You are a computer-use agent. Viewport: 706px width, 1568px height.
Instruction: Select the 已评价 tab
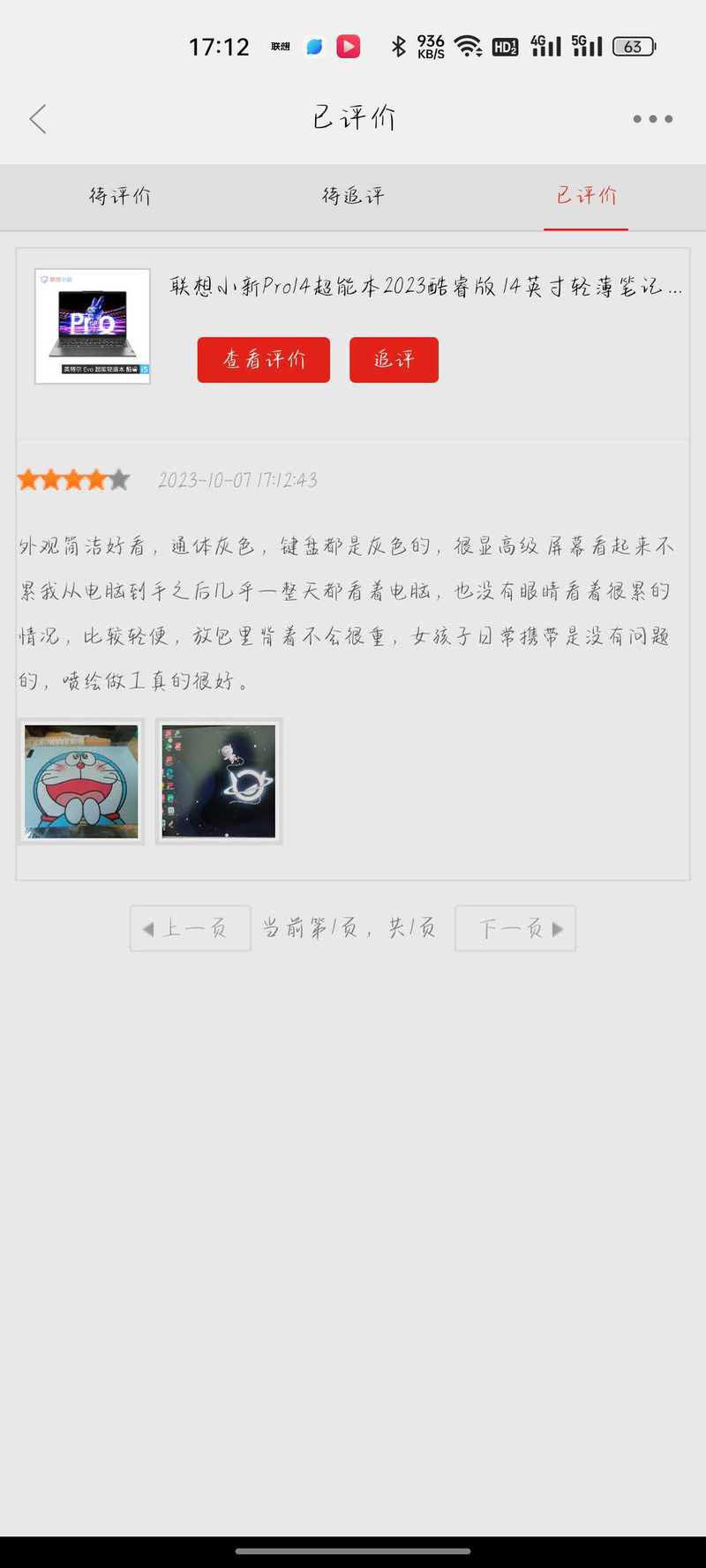(586, 196)
